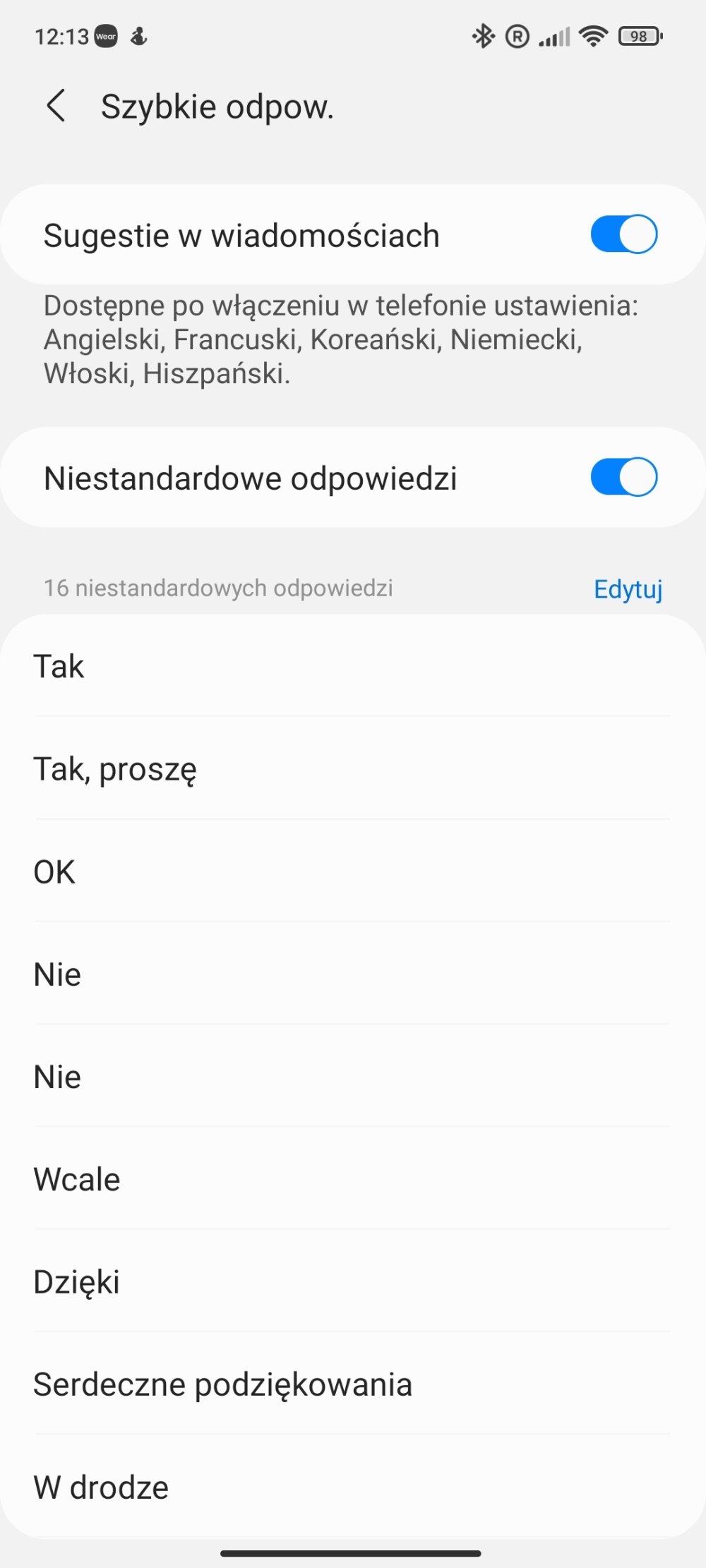Open the "Dzięki" reply

[x=353, y=1281]
